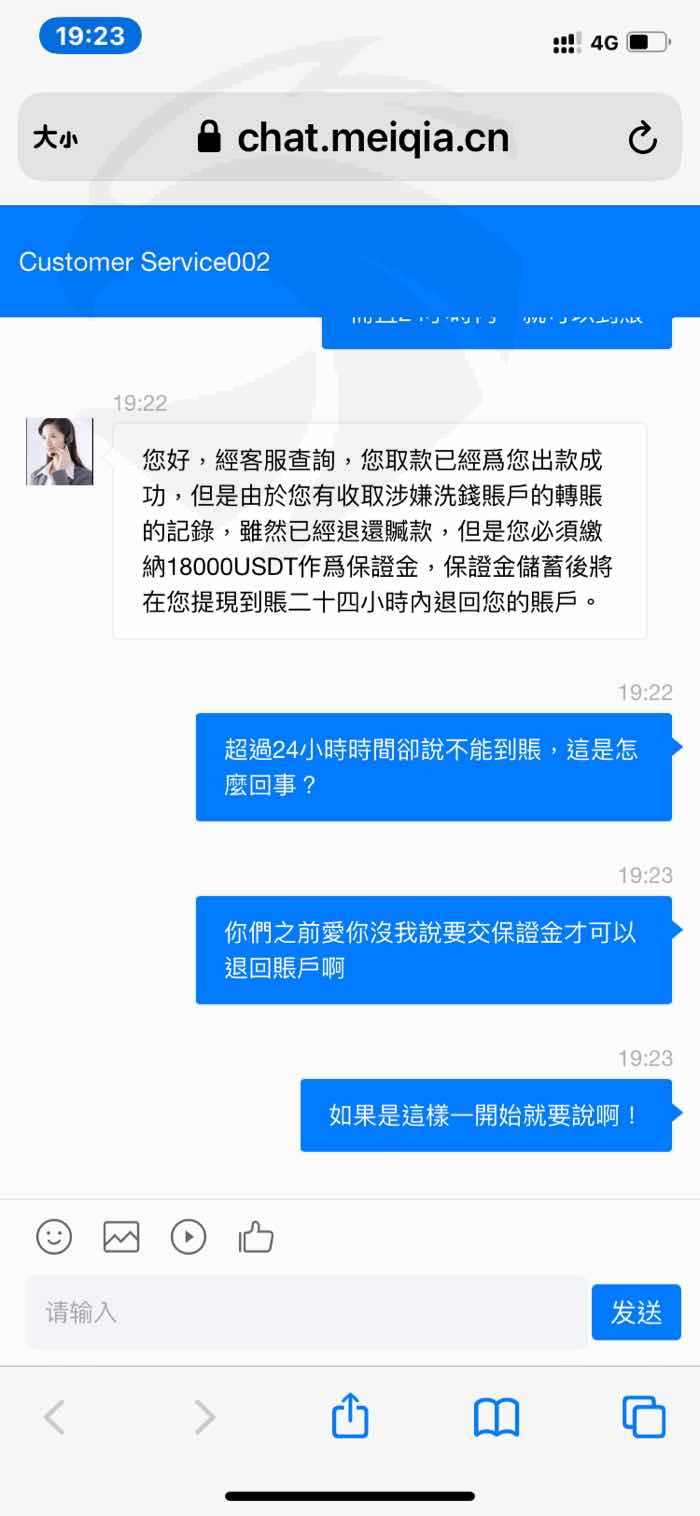Reload the page in Safari
This screenshot has width=700, height=1516.
click(642, 138)
